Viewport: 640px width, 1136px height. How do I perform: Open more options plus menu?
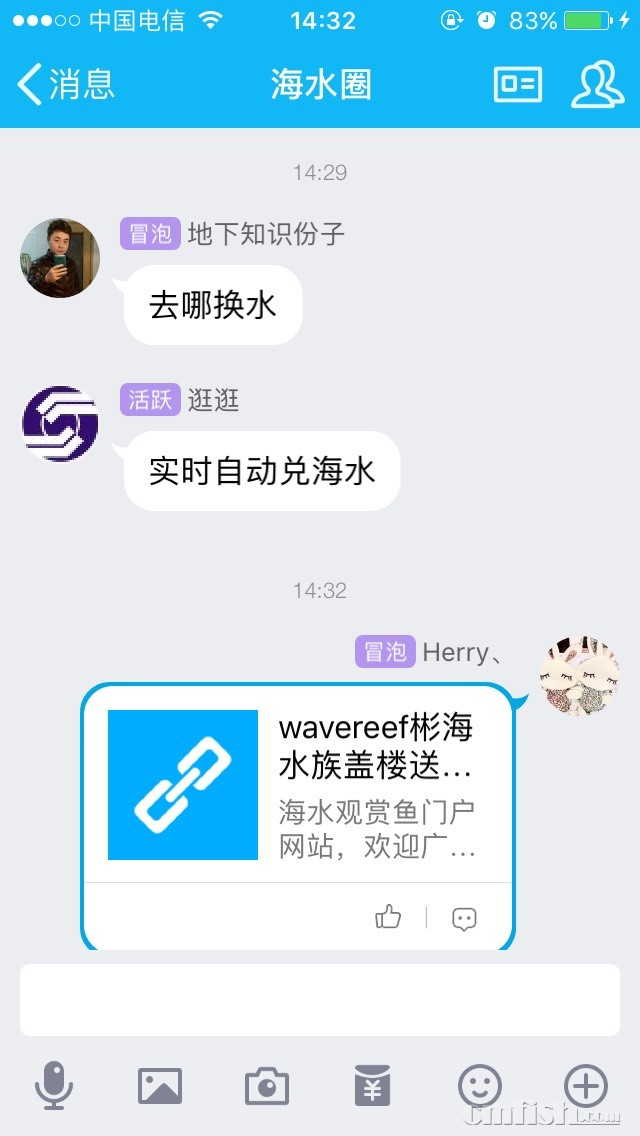click(586, 1086)
